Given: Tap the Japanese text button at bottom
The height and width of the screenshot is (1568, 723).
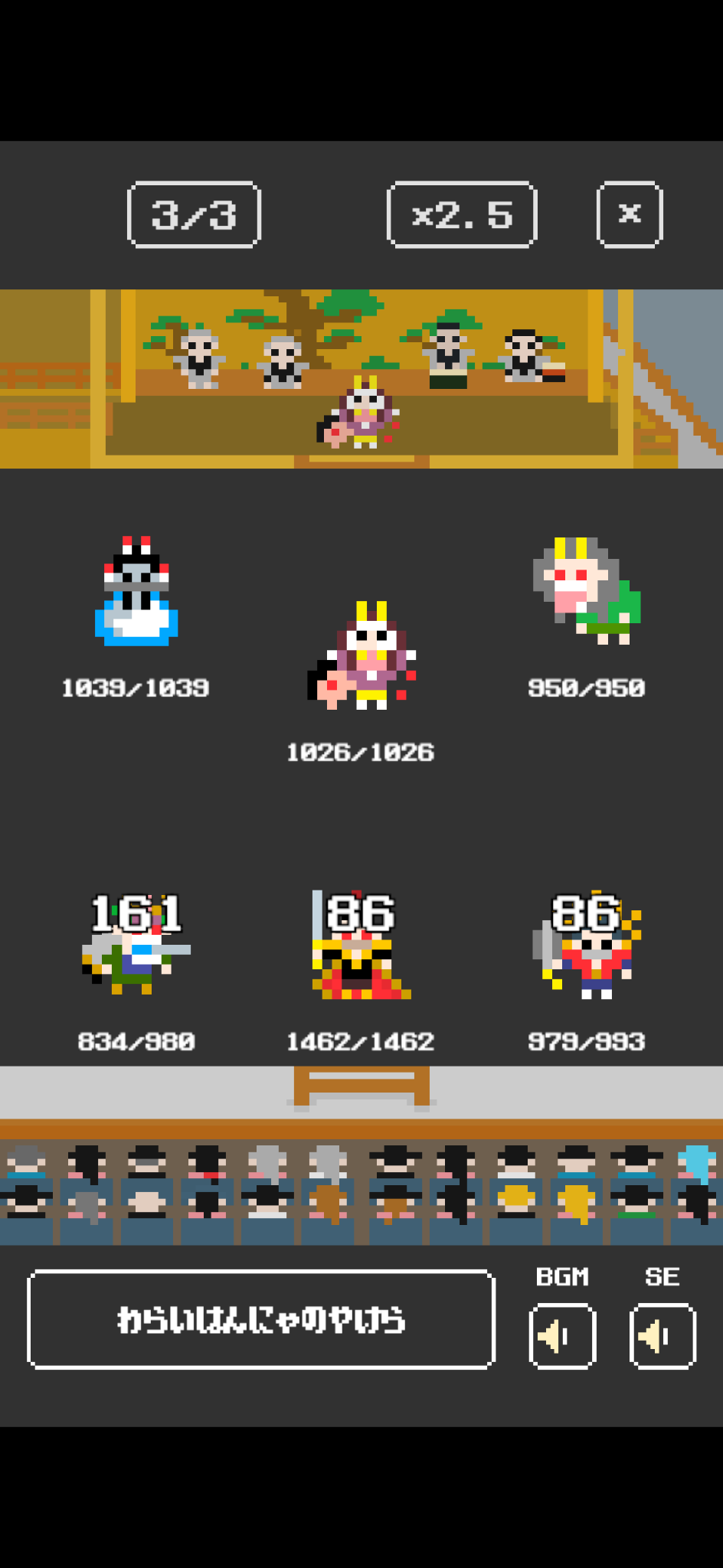Looking at the screenshot, I should click(x=261, y=1319).
